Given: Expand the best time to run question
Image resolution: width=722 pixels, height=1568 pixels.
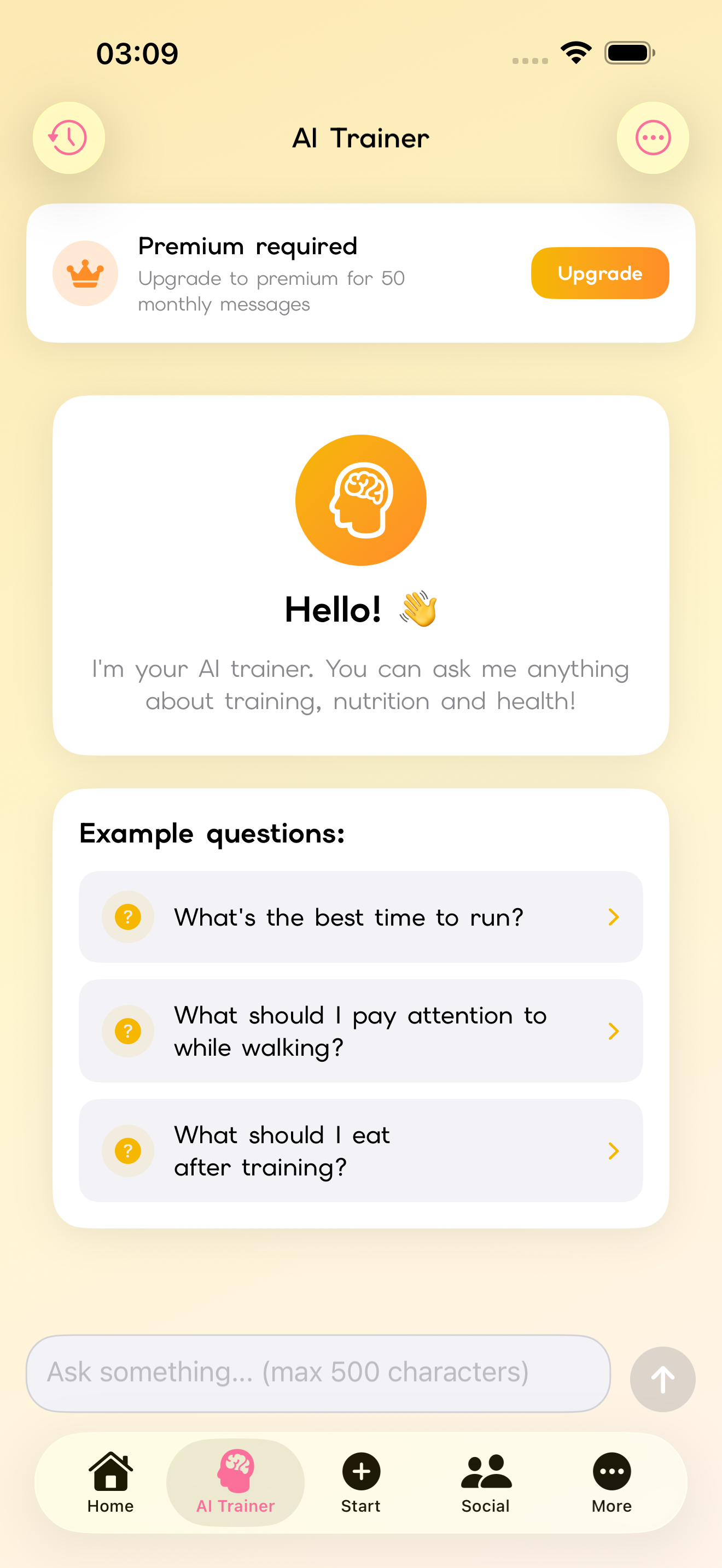Looking at the screenshot, I should coord(361,917).
